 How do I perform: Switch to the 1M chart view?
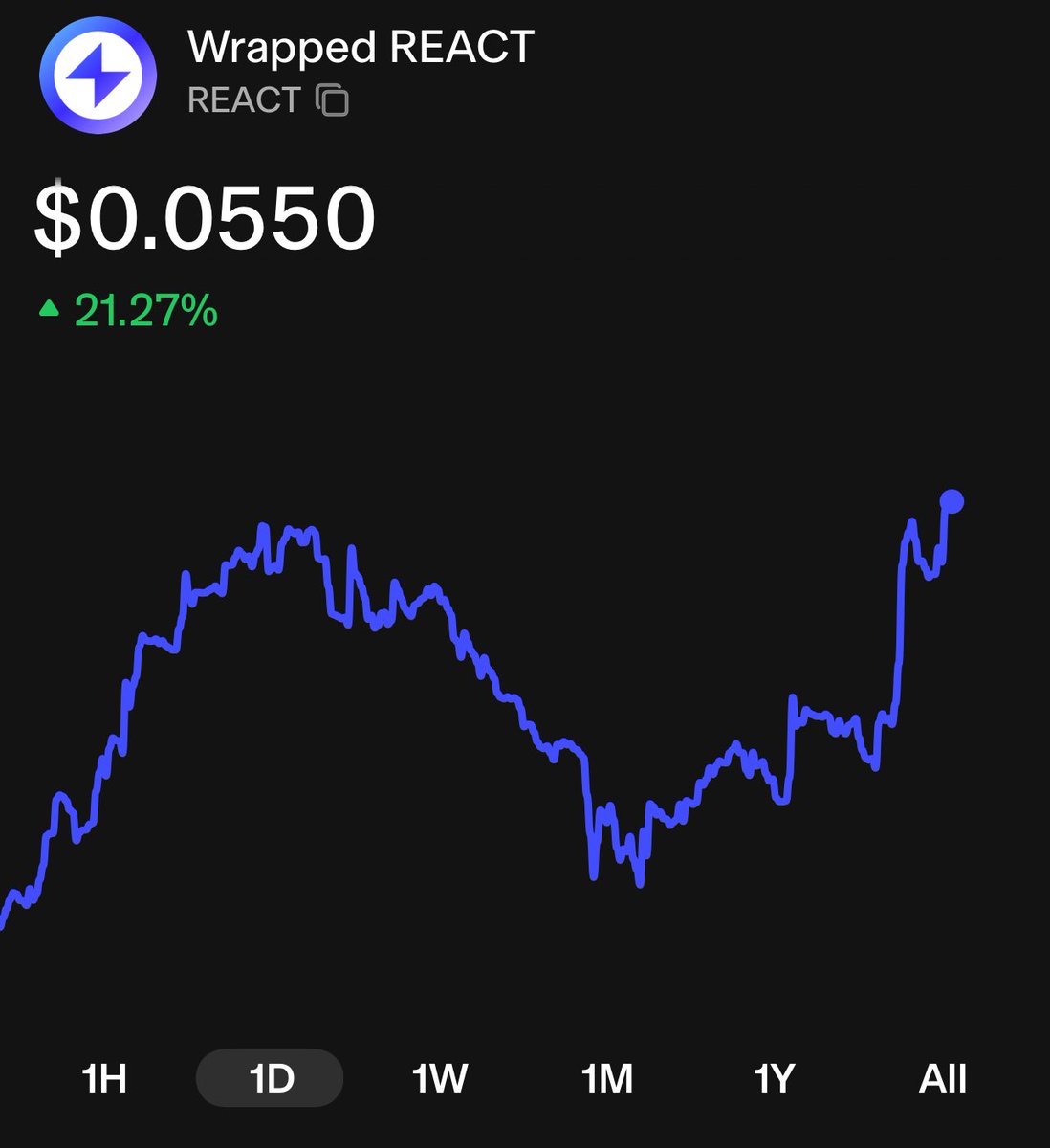tap(607, 1078)
